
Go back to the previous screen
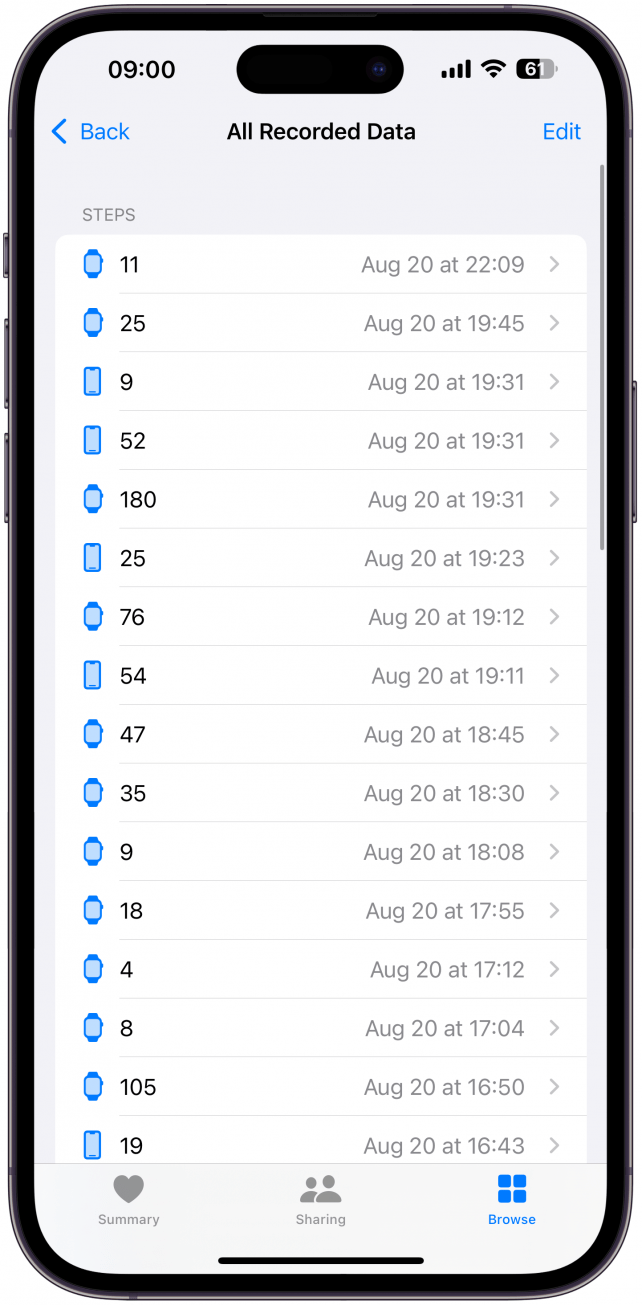[90, 132]
